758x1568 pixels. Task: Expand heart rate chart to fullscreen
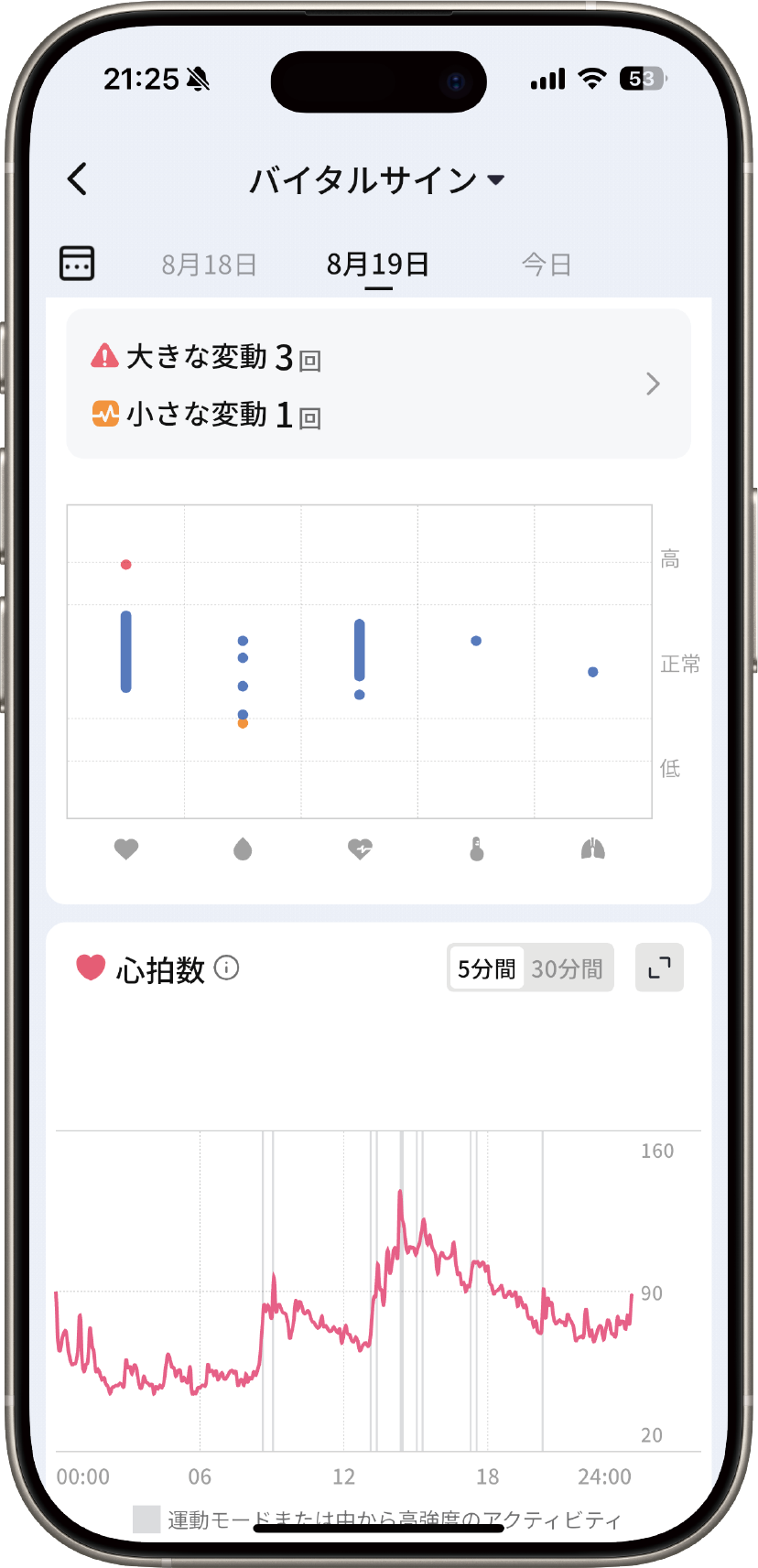coord(659,968)
